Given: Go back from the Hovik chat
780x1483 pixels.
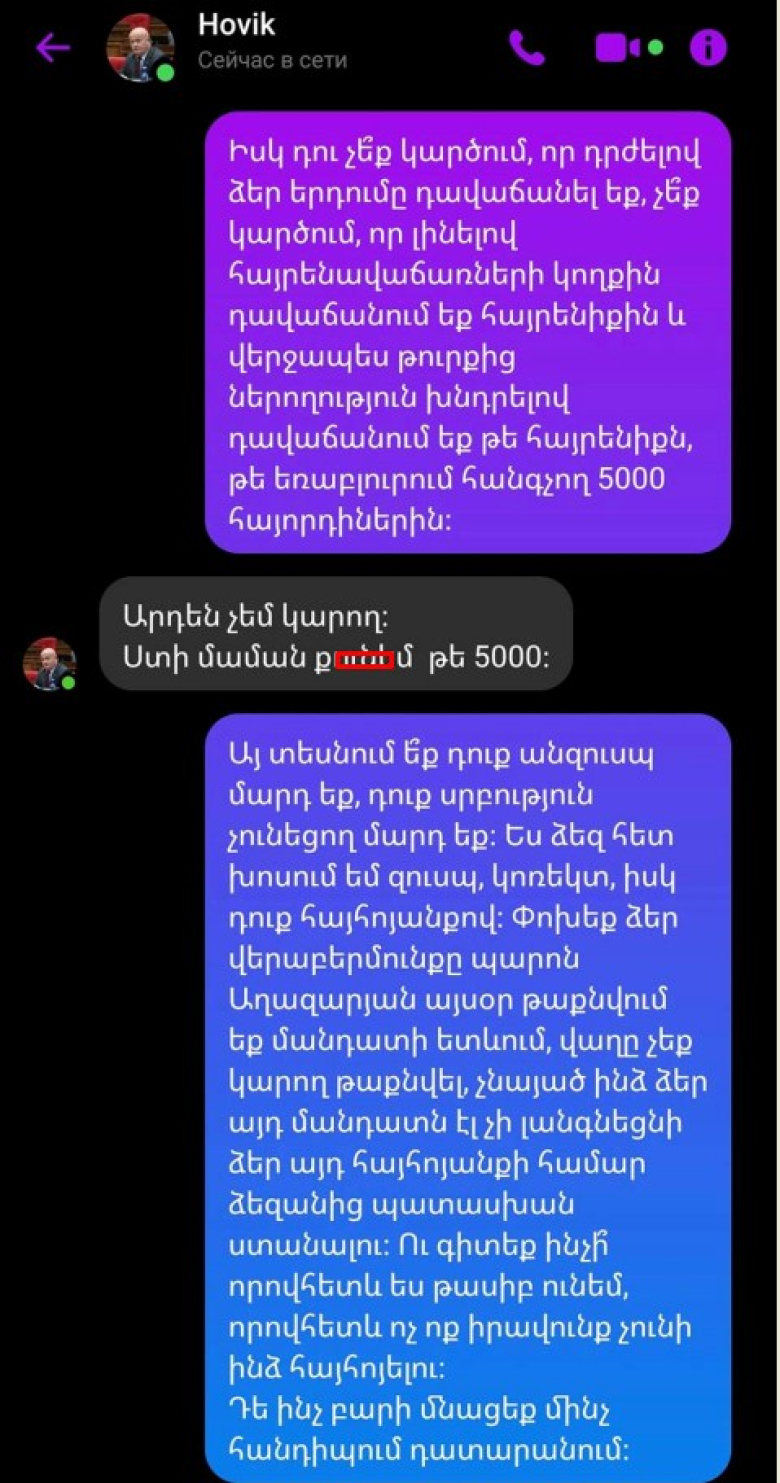Looking at the screenshot, I should [52, 47].
